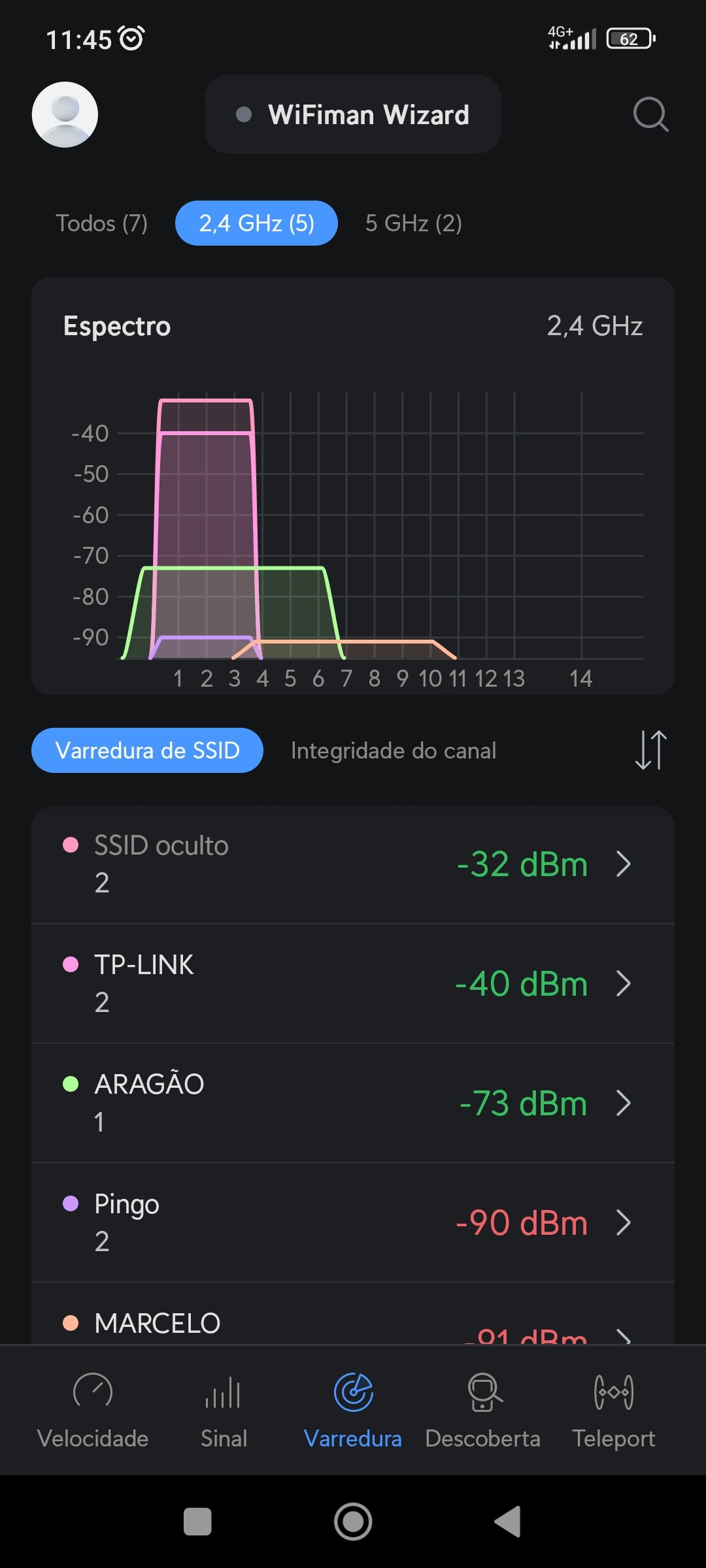The image size is (706, 1568).
Task: Show 5 GHz (2) networks
Action: pos(413,223)
